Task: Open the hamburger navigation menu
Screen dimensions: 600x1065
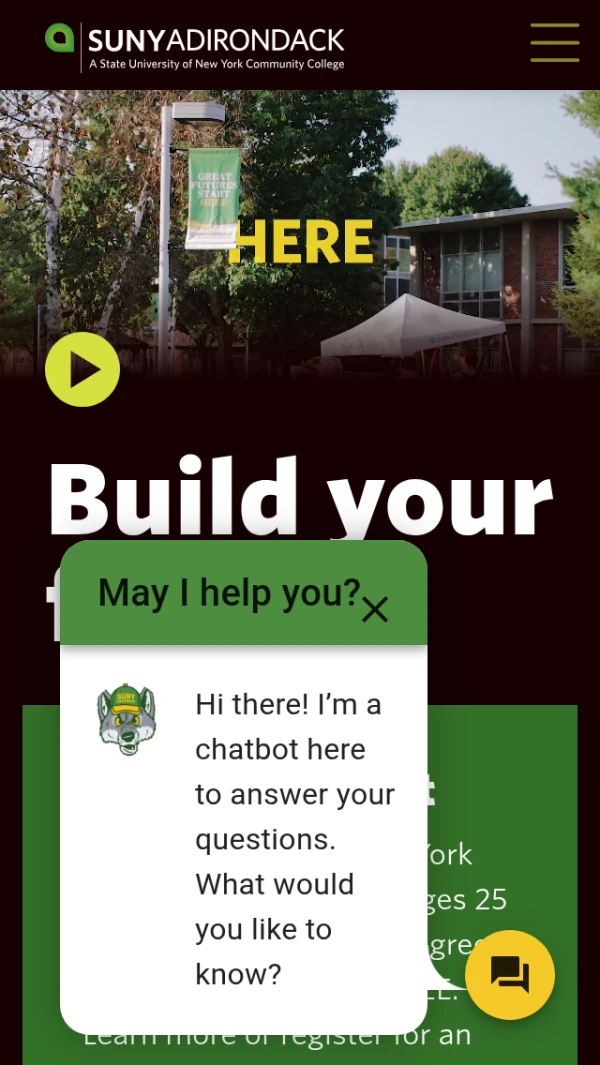Action: point(554,43)
